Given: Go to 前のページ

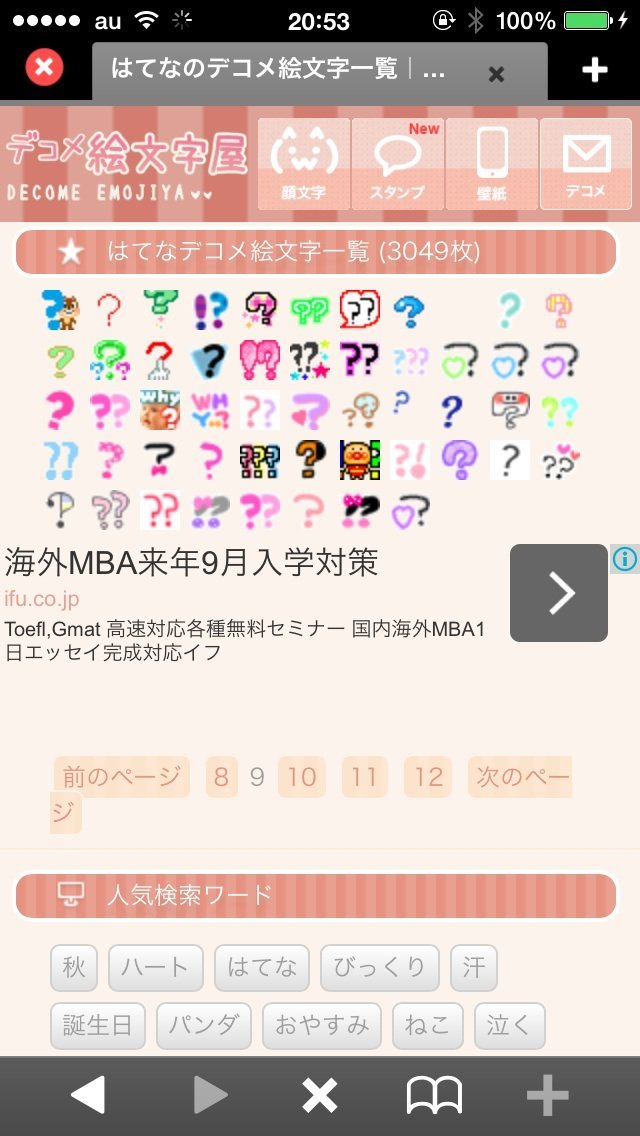Looking at the screenshot, I should pos(121,777).
